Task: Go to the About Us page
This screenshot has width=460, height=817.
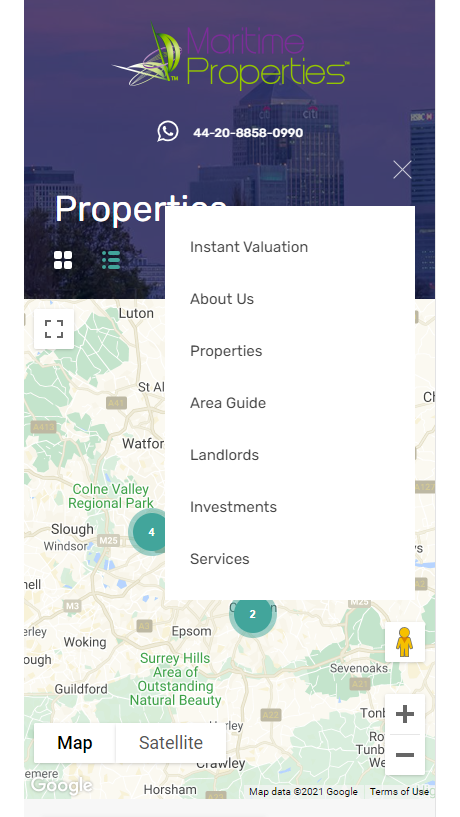Action: coord(222,299)
